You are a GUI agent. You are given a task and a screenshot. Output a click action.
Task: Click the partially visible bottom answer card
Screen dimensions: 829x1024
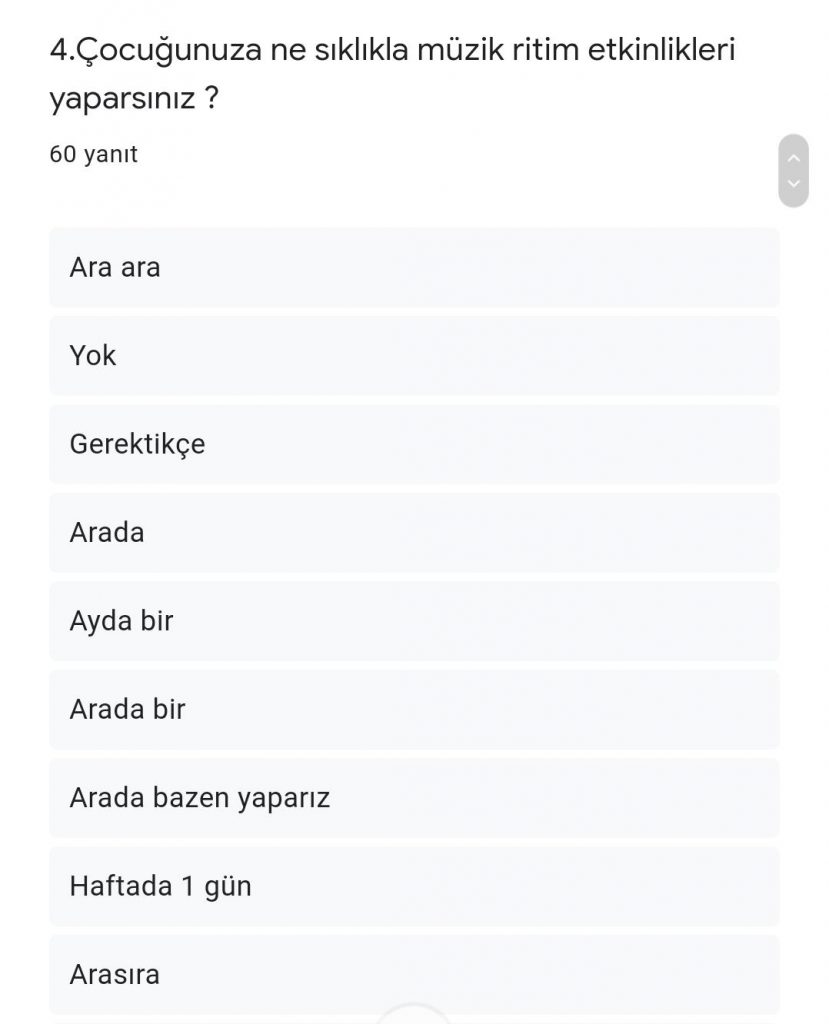point(413,1019)
